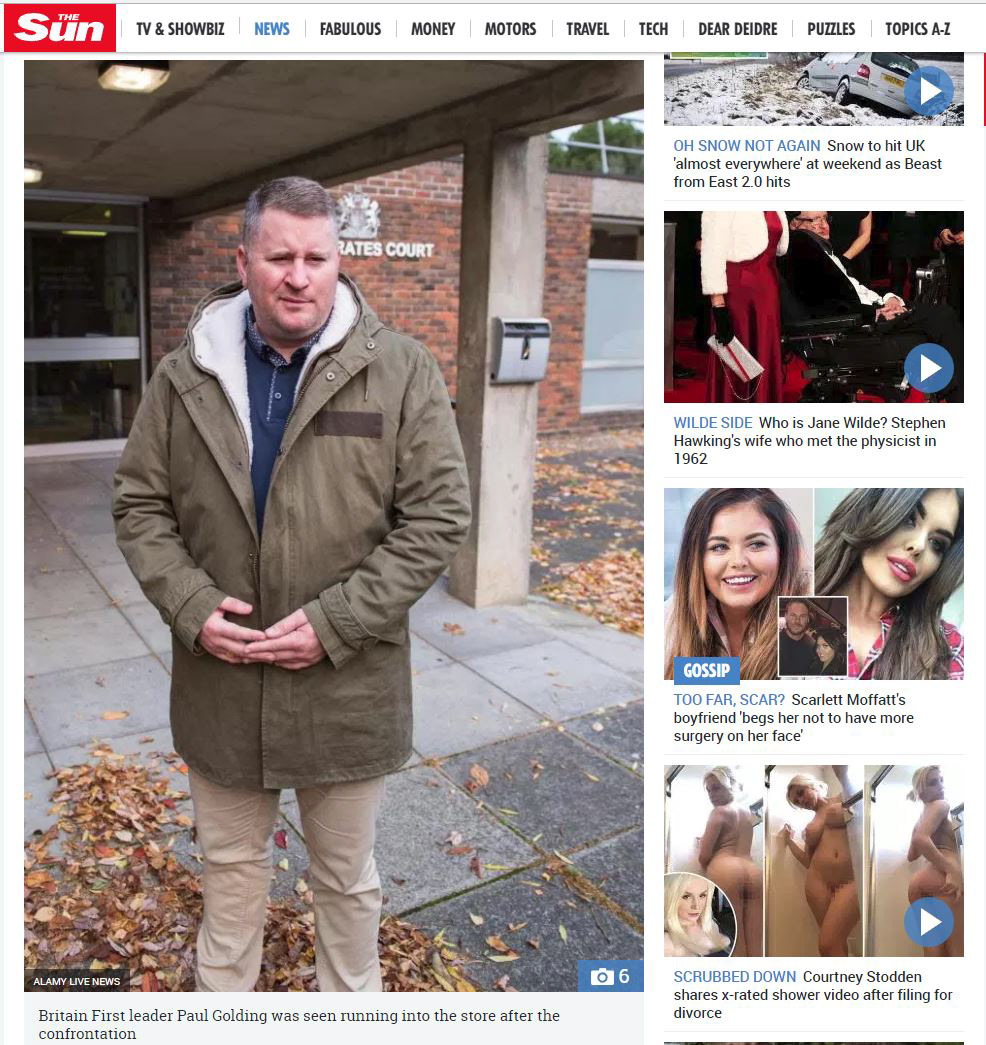Open the Fabulous section

point(350,29)
